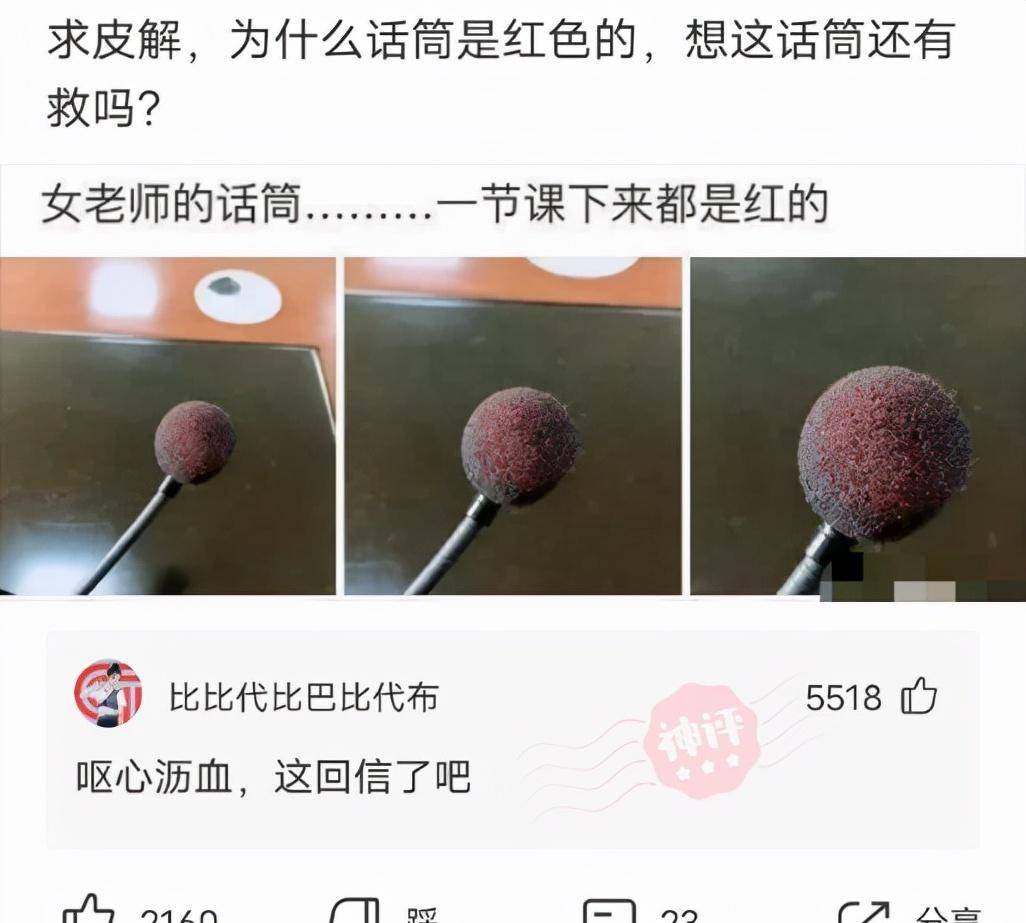Open the third close-up microphone photo
The image size is (1026, 923).
click(858, 426)
